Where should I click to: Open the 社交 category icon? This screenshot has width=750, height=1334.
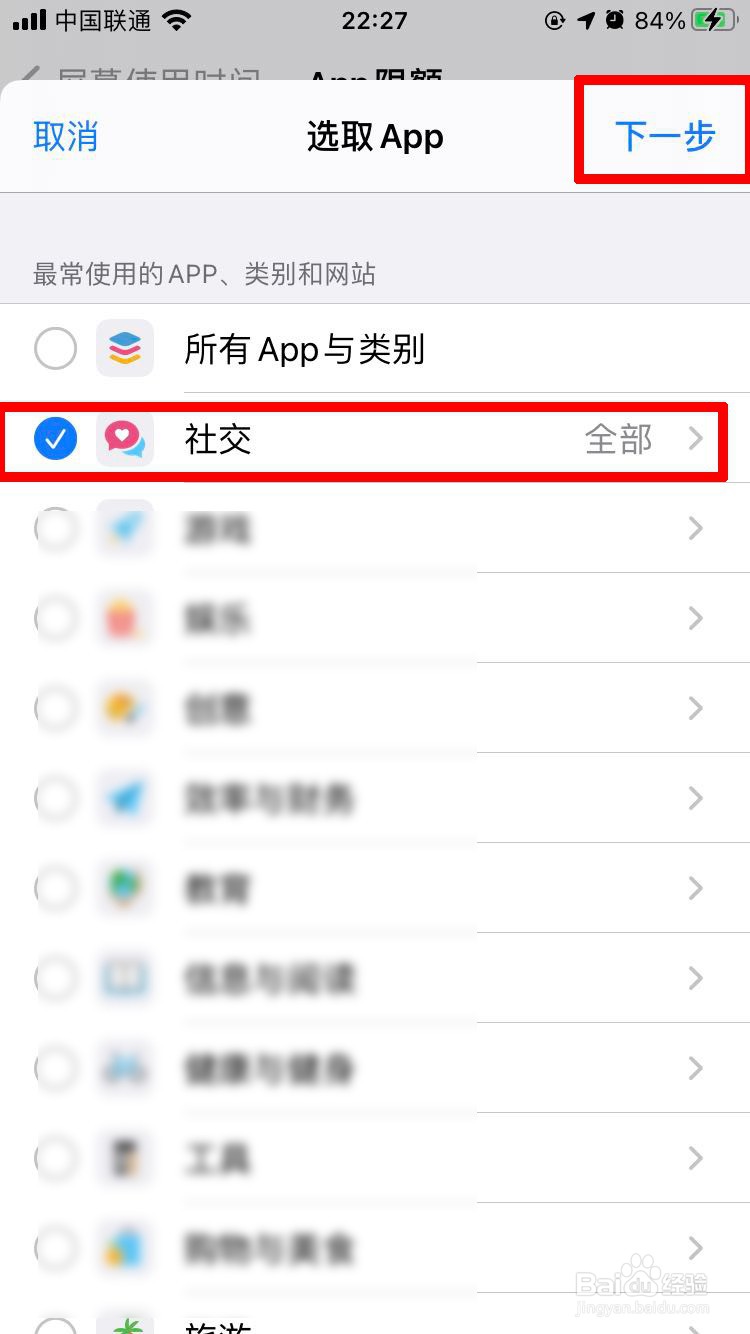124,439
